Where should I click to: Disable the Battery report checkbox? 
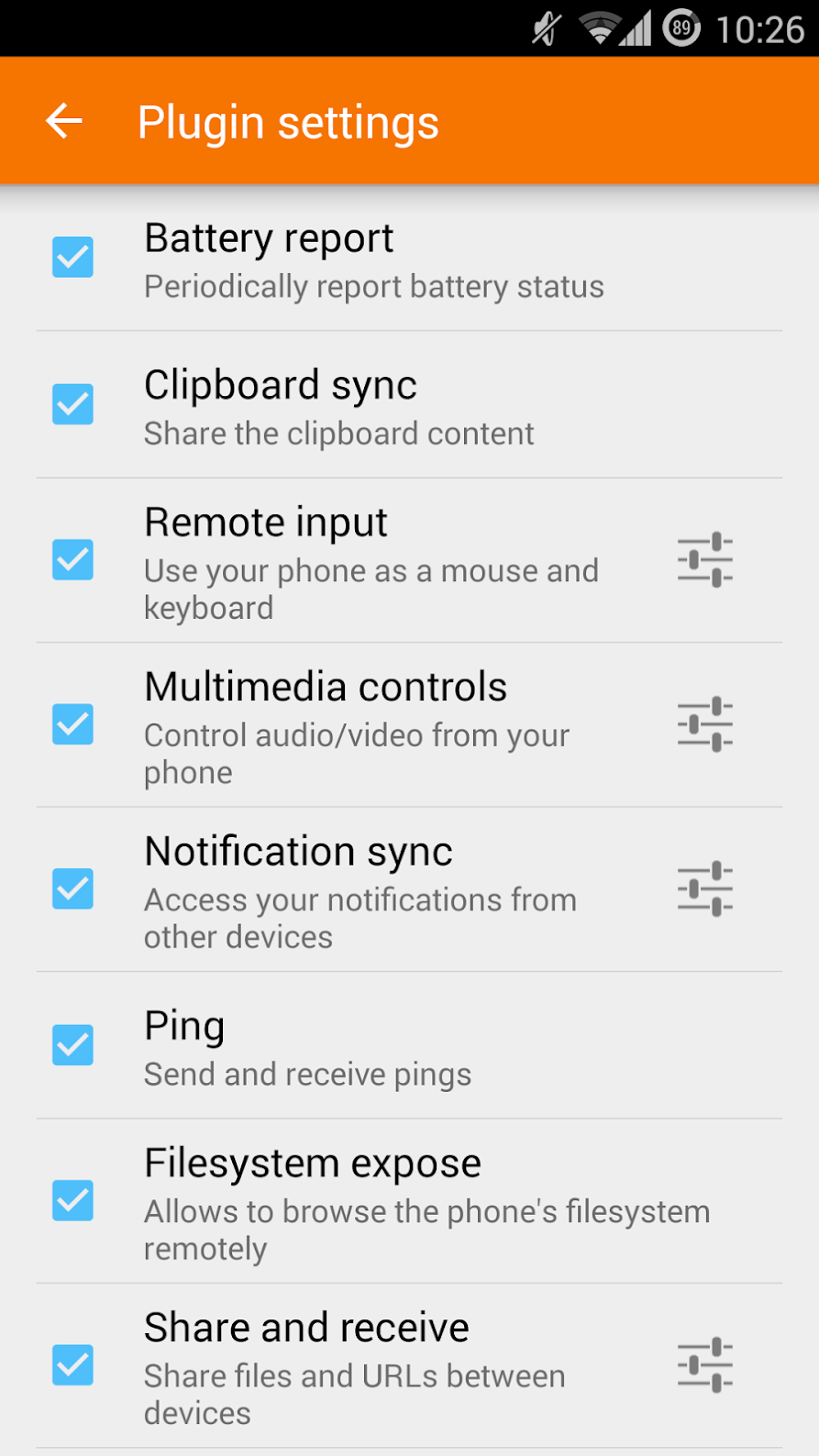pos(72,258)
